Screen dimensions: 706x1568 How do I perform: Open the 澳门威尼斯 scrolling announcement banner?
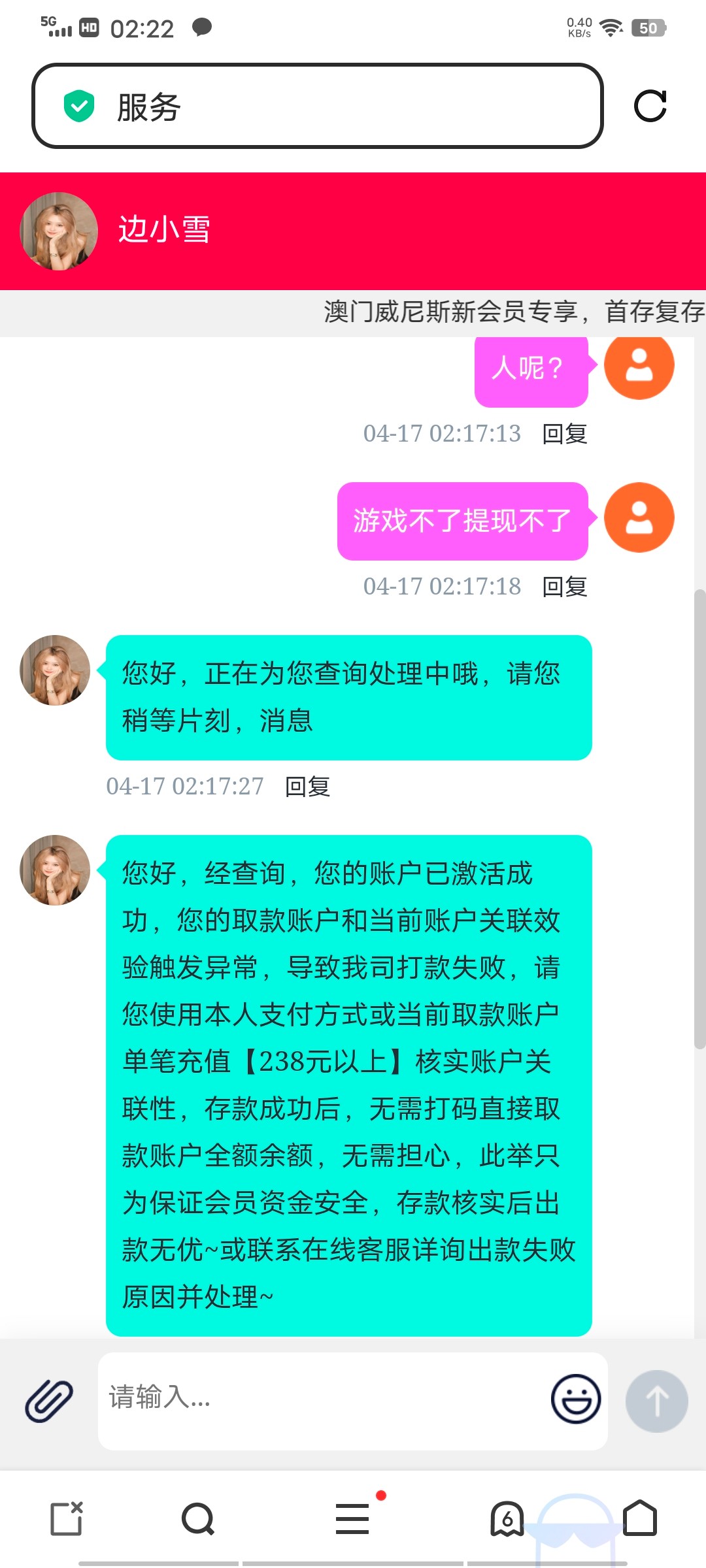513,312
